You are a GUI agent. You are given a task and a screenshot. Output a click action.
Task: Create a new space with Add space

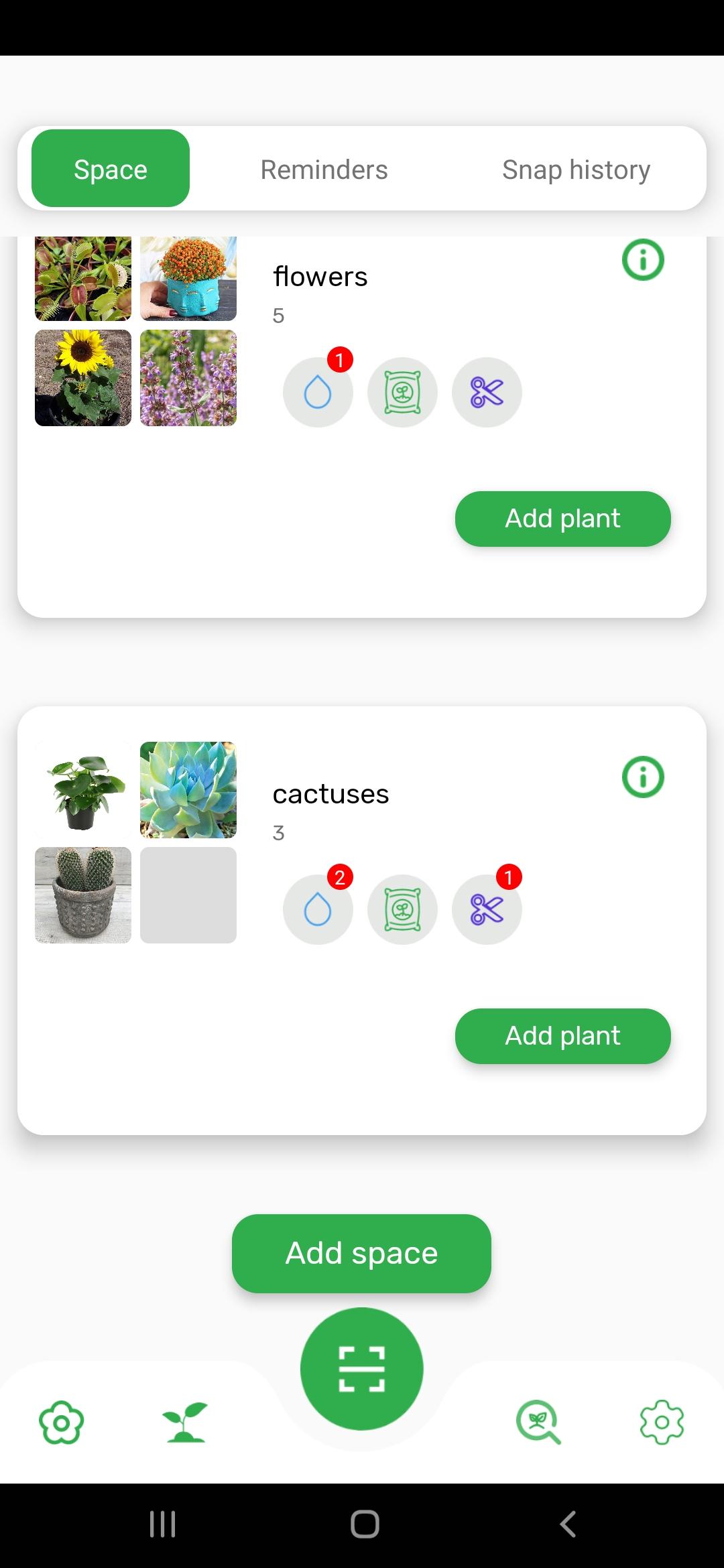pyautogui.click(x=361, y=1253)
